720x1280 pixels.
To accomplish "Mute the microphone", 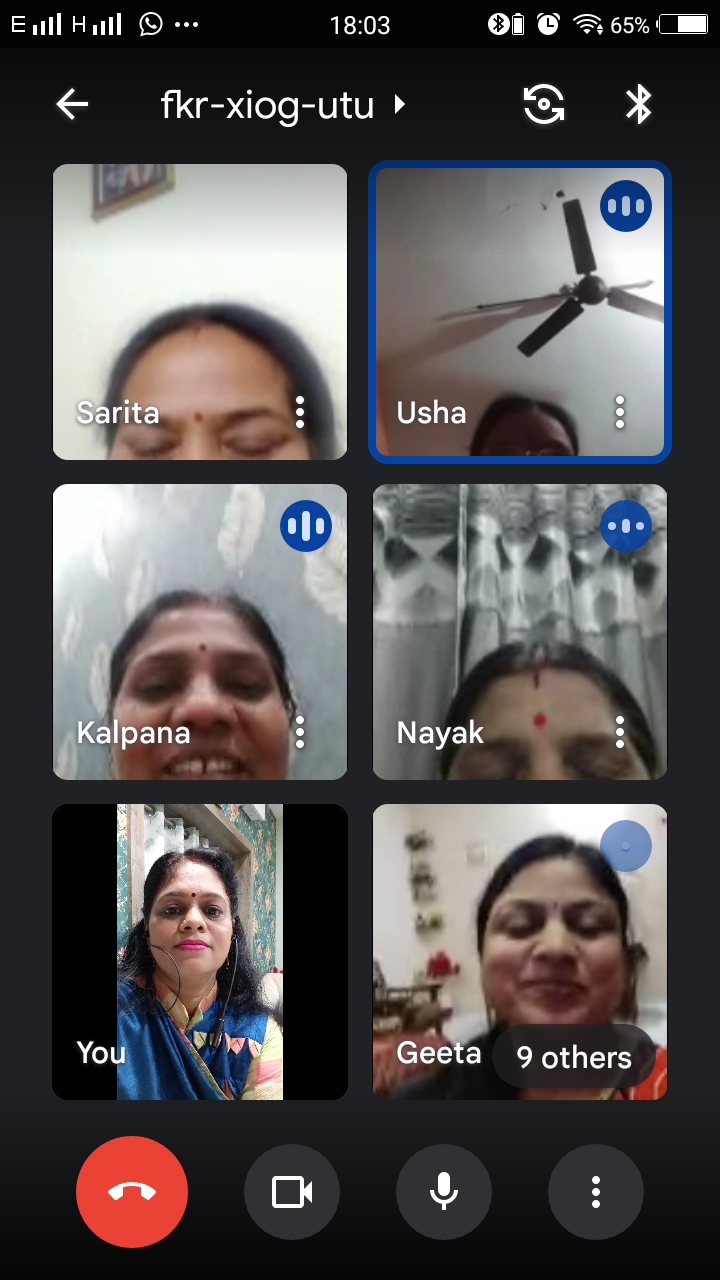I will tap(444, 1192).
